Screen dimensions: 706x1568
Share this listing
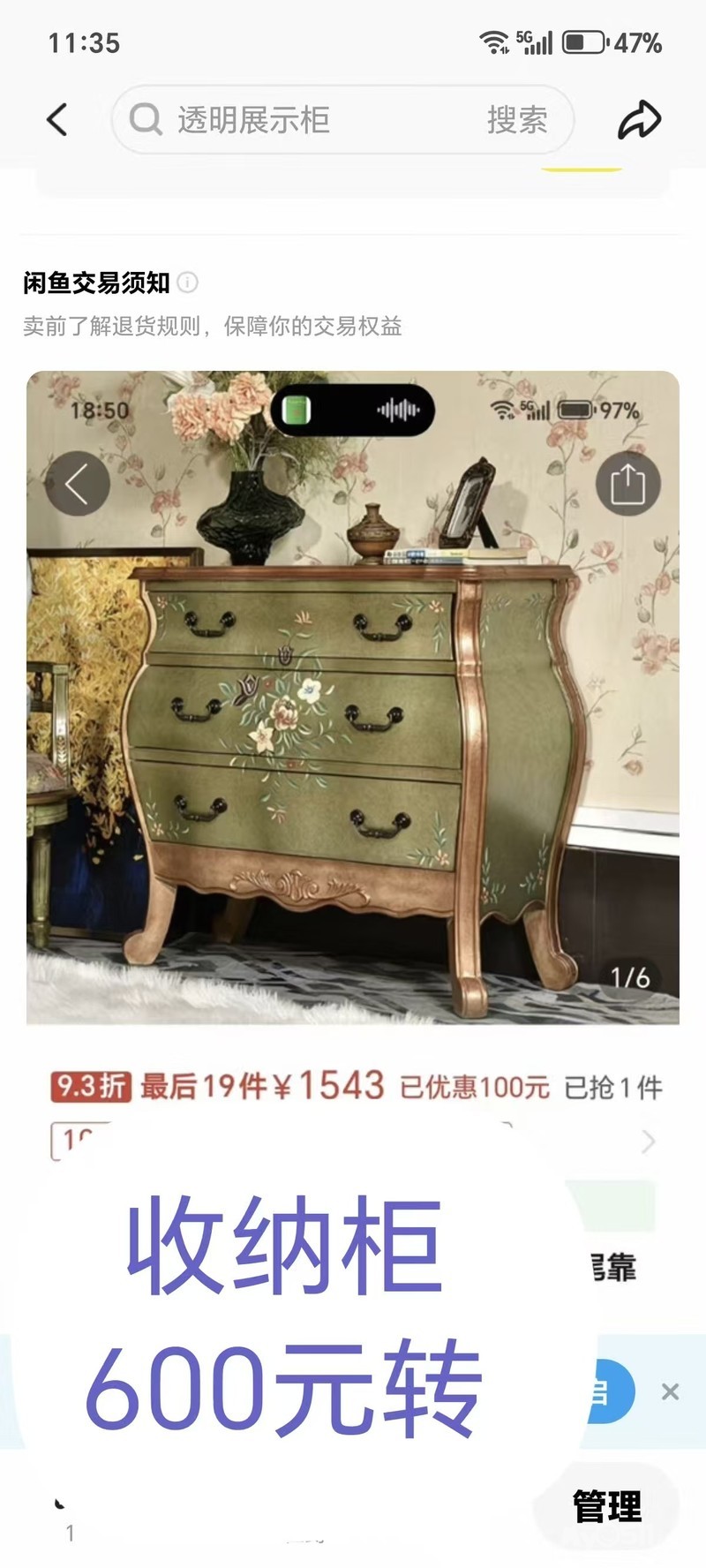(639, 120)
